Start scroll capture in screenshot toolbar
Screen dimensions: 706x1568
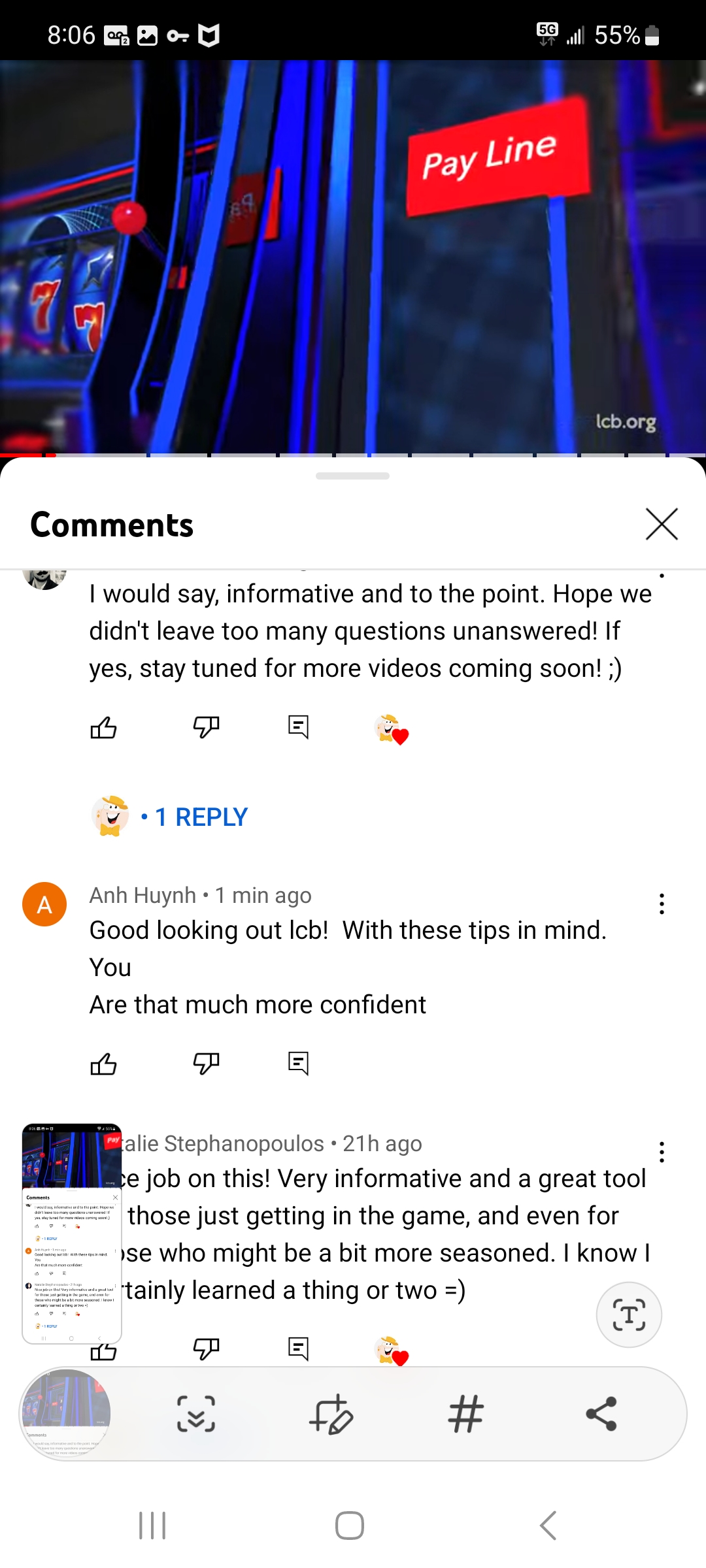(x=196, y=1414)
